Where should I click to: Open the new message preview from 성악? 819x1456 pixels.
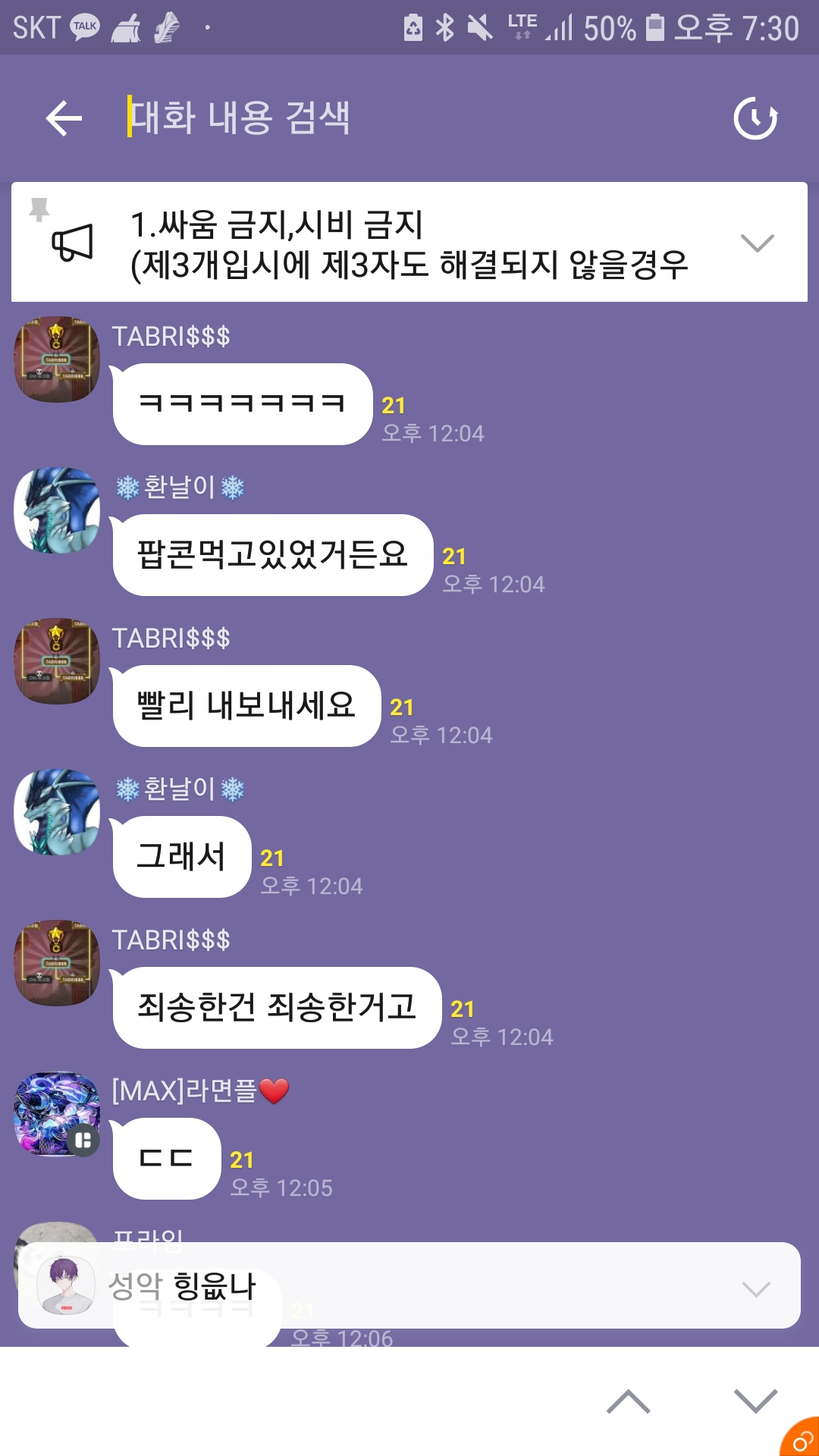coord(409,1286)
